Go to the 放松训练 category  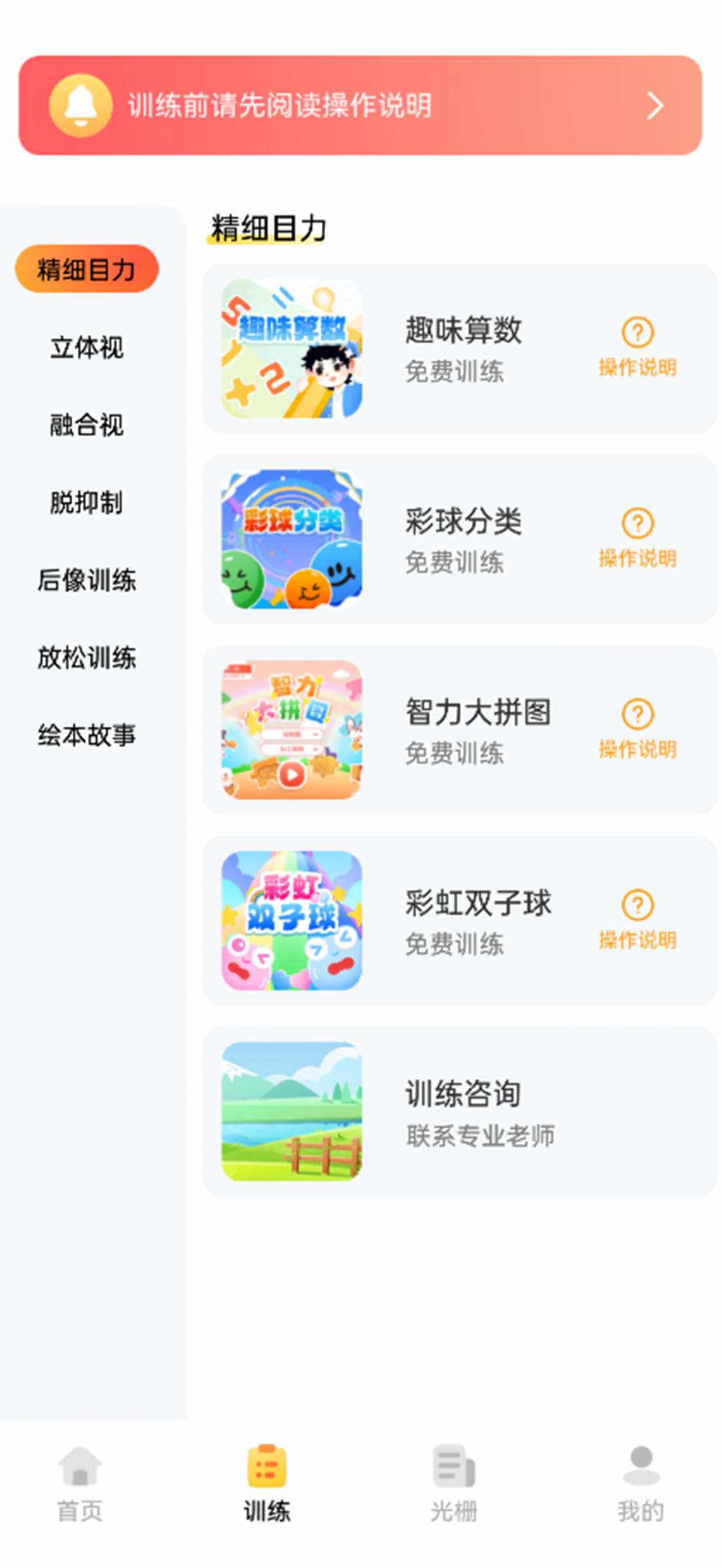87,658
